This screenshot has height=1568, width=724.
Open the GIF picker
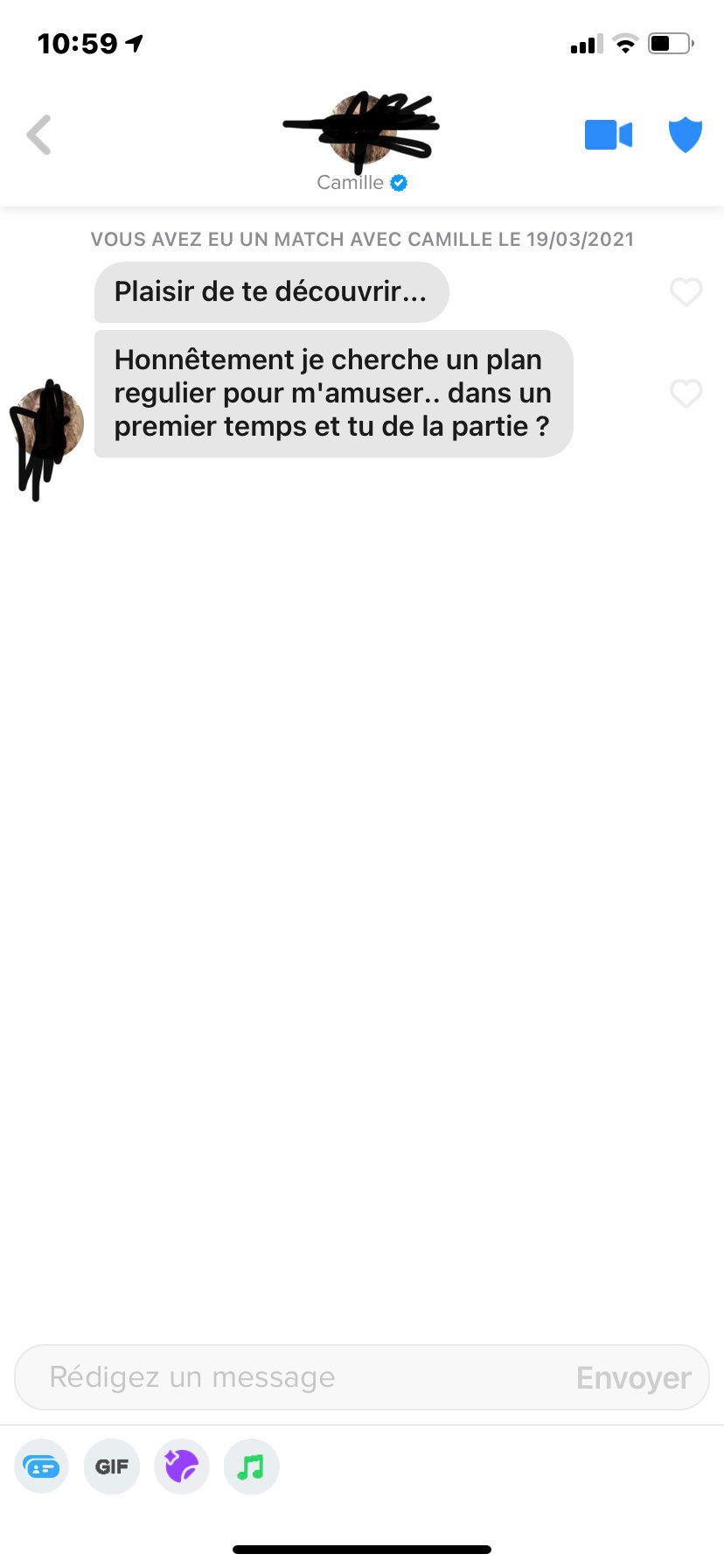[x=112, y=1466]
